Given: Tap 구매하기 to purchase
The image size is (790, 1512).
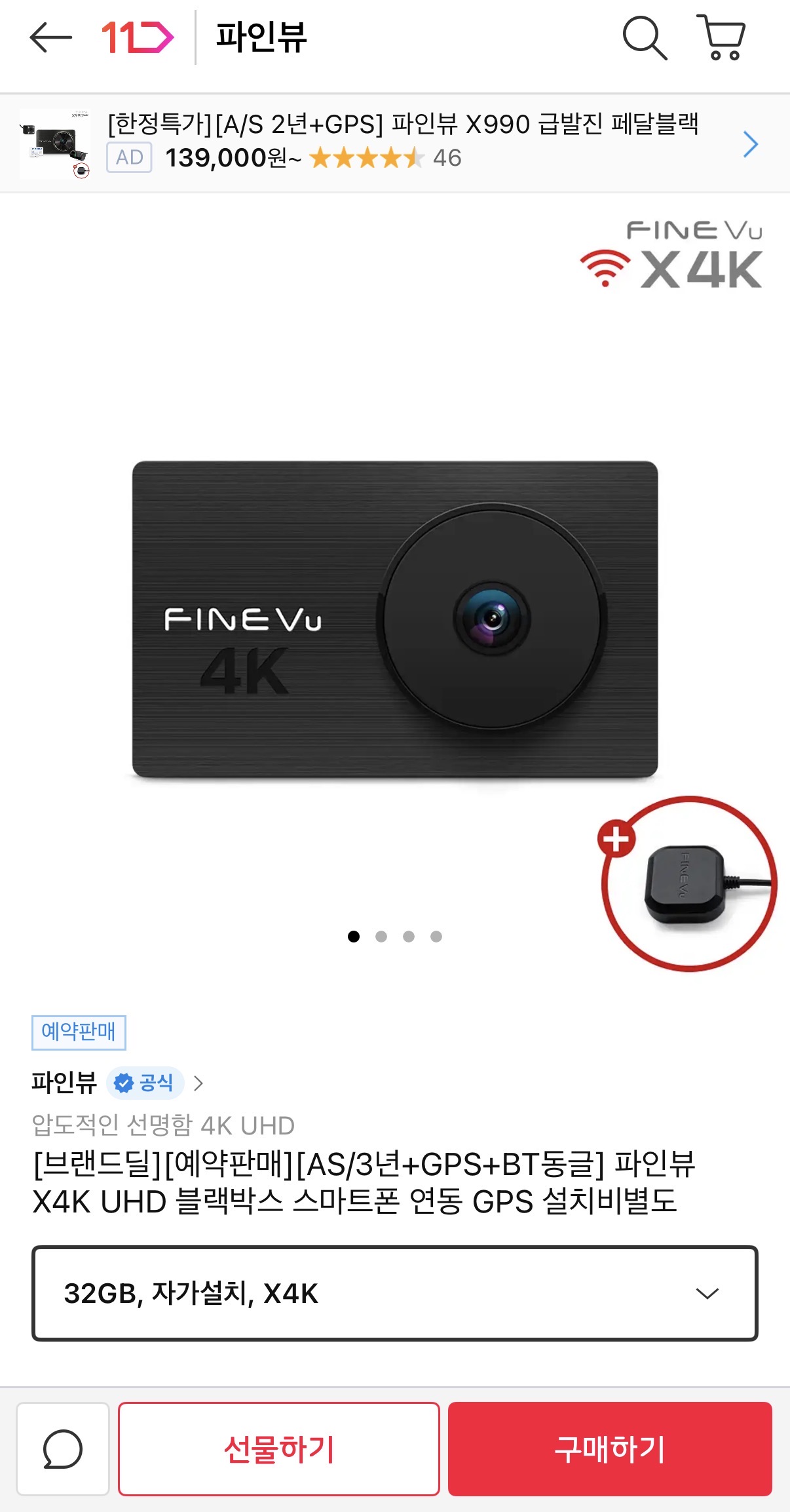Looking at the screenshot, I should coord(610,1449).
